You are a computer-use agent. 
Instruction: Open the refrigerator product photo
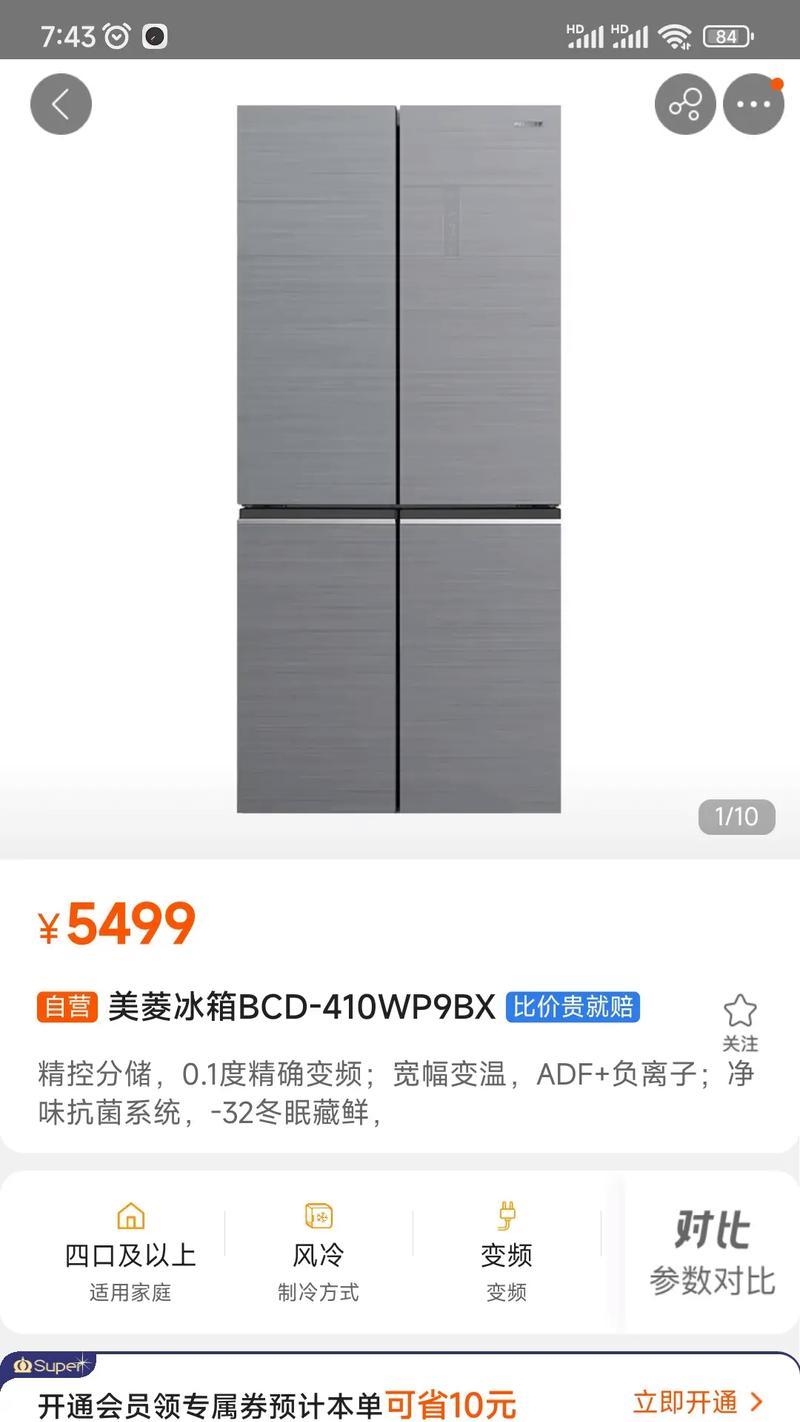(x=398, y=458)
